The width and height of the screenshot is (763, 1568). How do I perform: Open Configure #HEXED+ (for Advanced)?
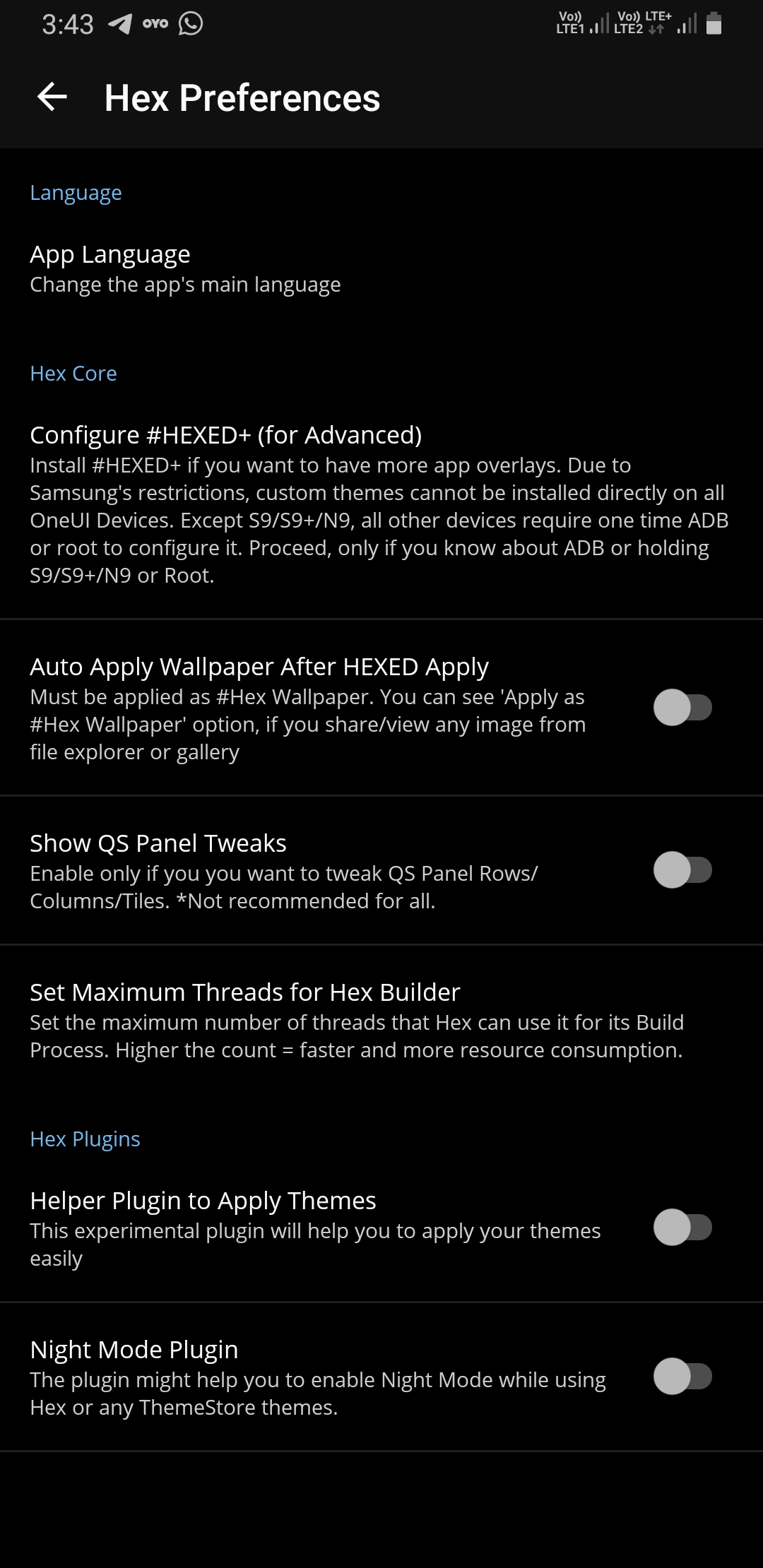point(381,504)
